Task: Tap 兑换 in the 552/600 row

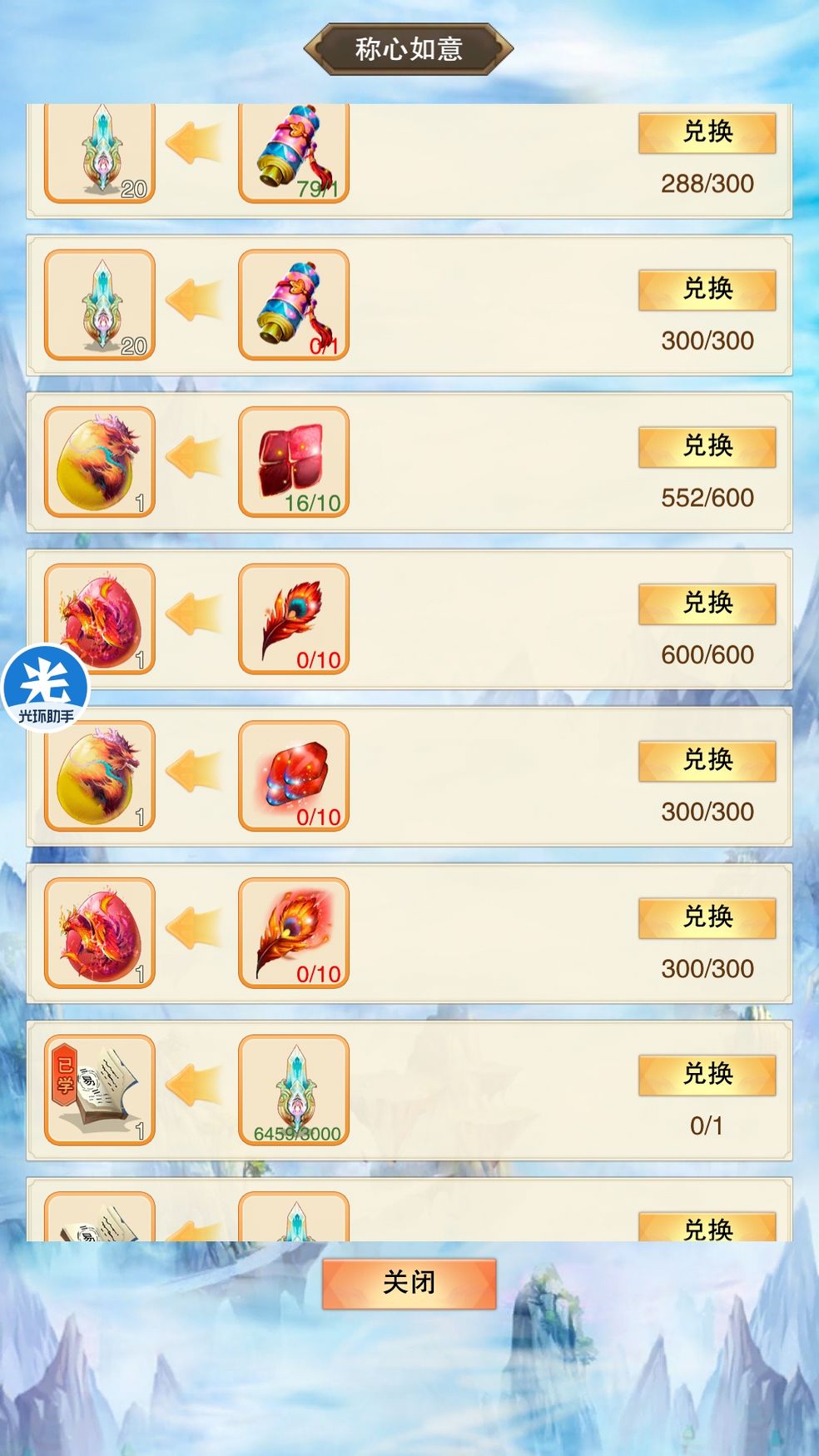Action: click(707, 447)
